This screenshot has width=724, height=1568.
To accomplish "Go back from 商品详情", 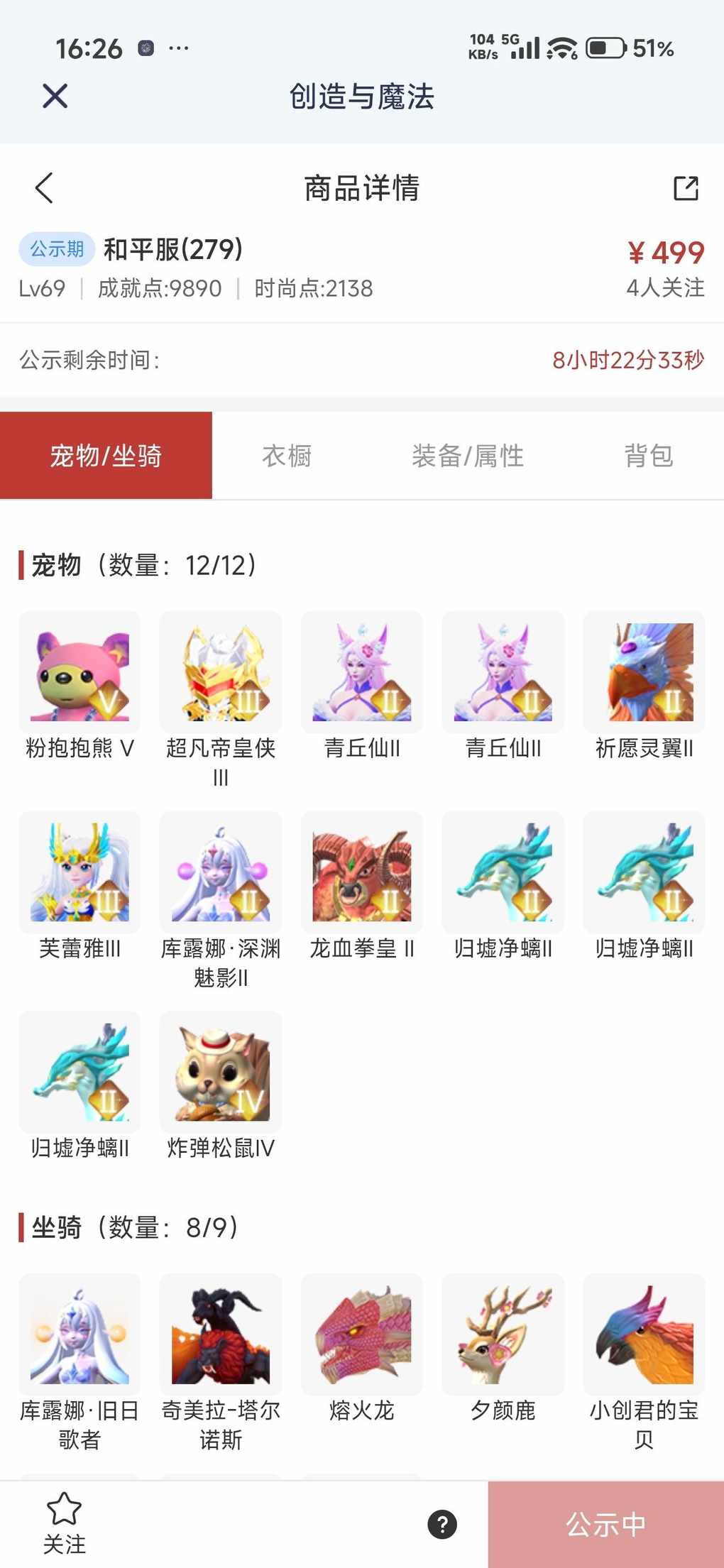I will pos(44,188).
